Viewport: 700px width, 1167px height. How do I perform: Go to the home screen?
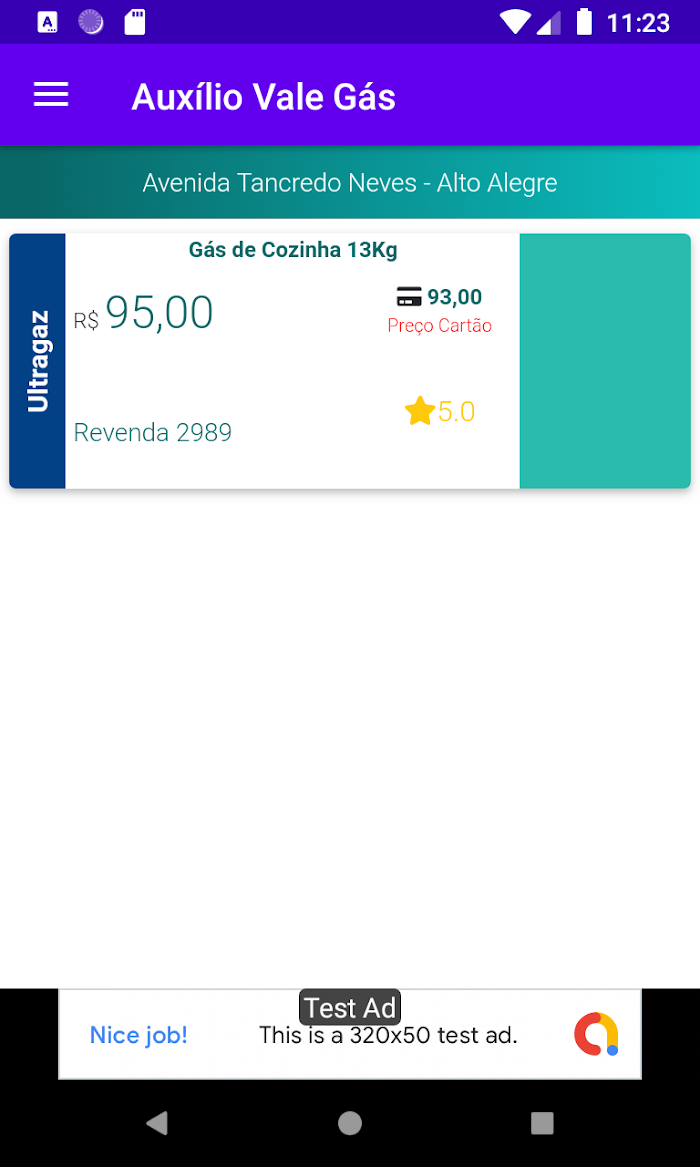click(350, 1122)
